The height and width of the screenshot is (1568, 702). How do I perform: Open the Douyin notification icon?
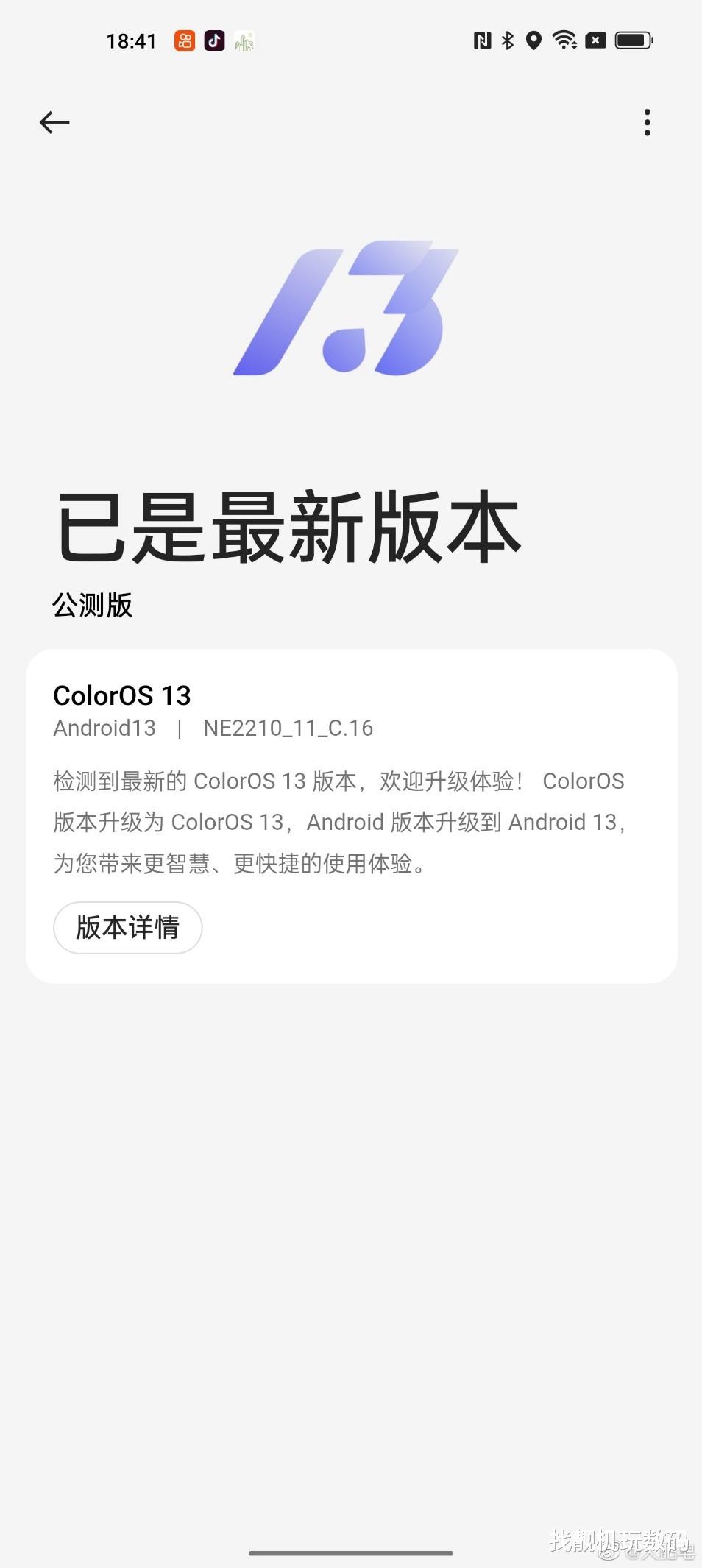click(x=214, y=40)
